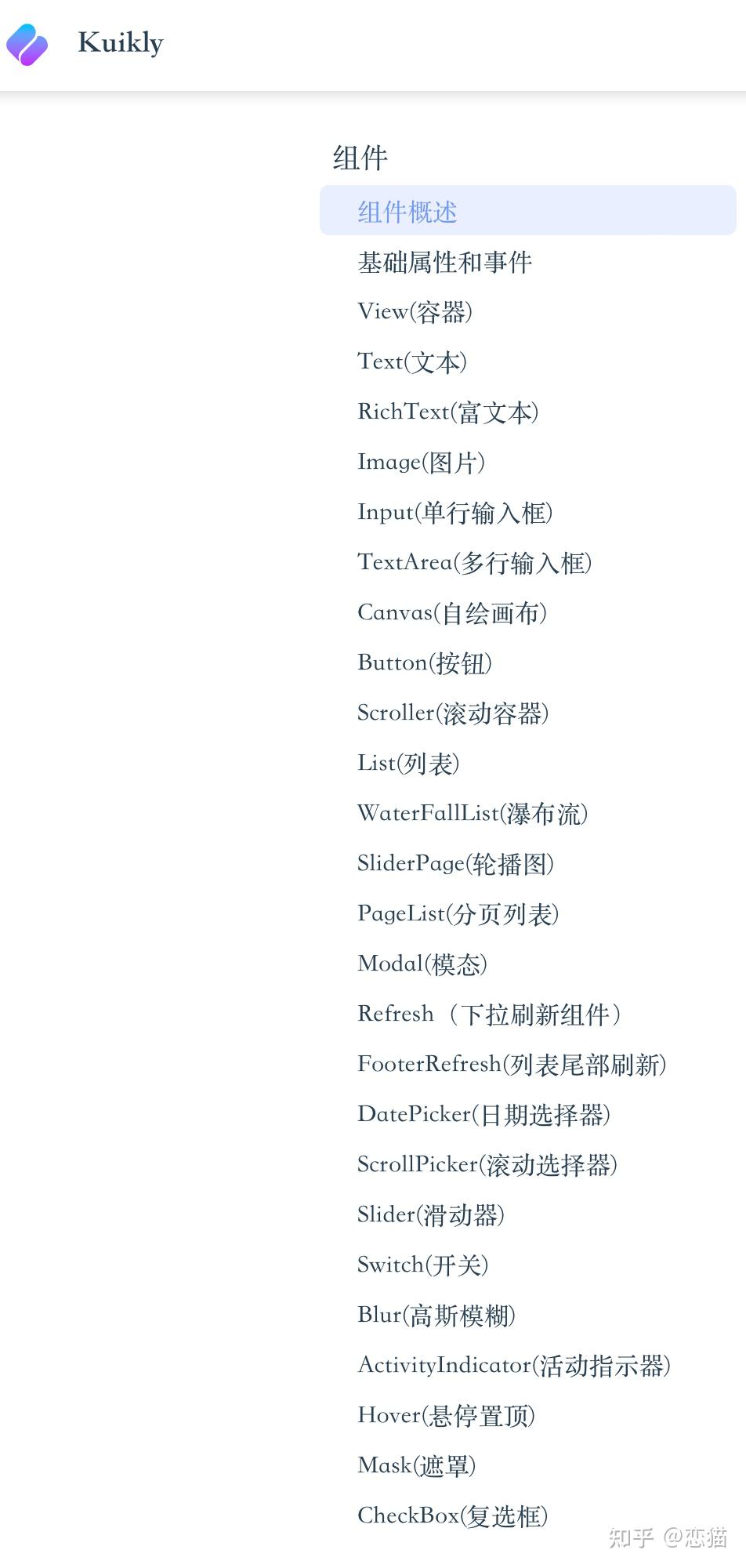Open Button(按钮) component page
746x1568 pixels.
pos(425,663)
